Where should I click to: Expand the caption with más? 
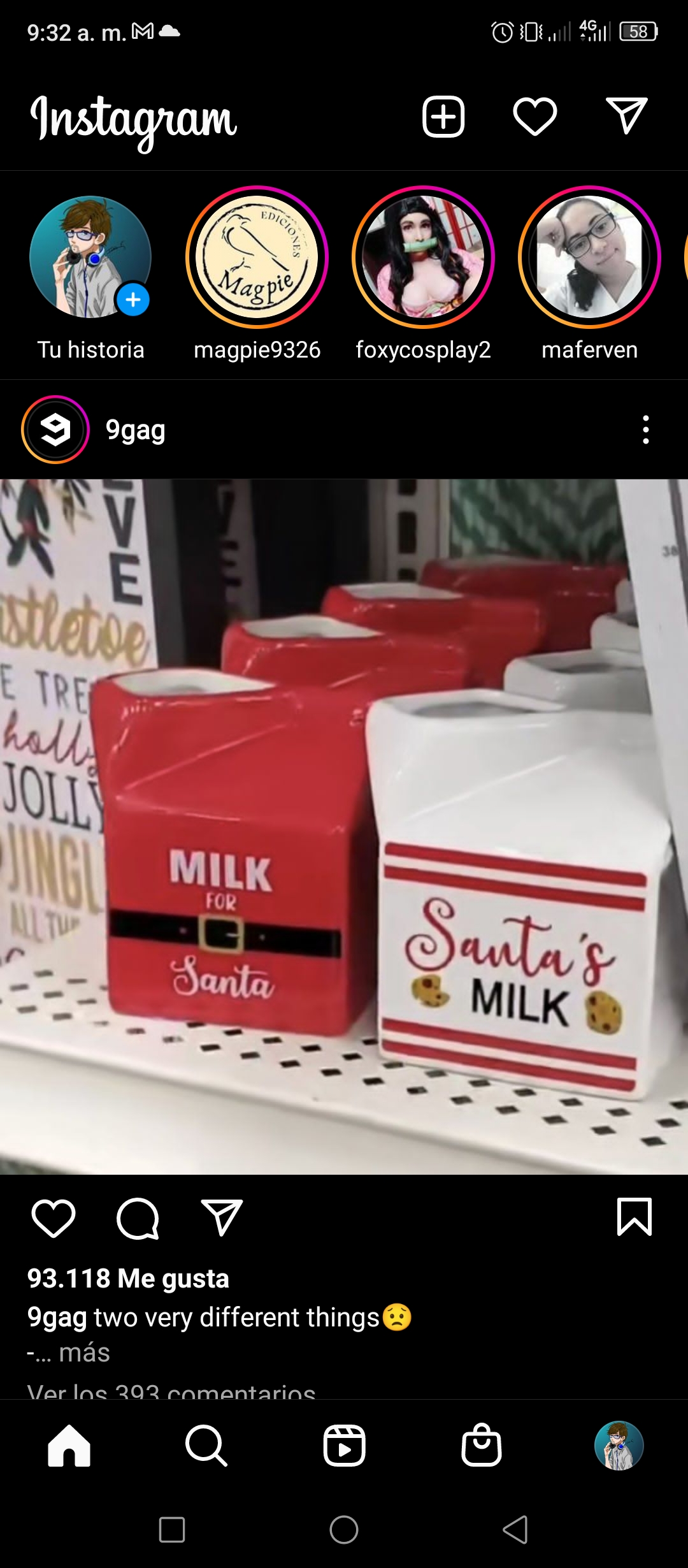(x=84, y=1353)
